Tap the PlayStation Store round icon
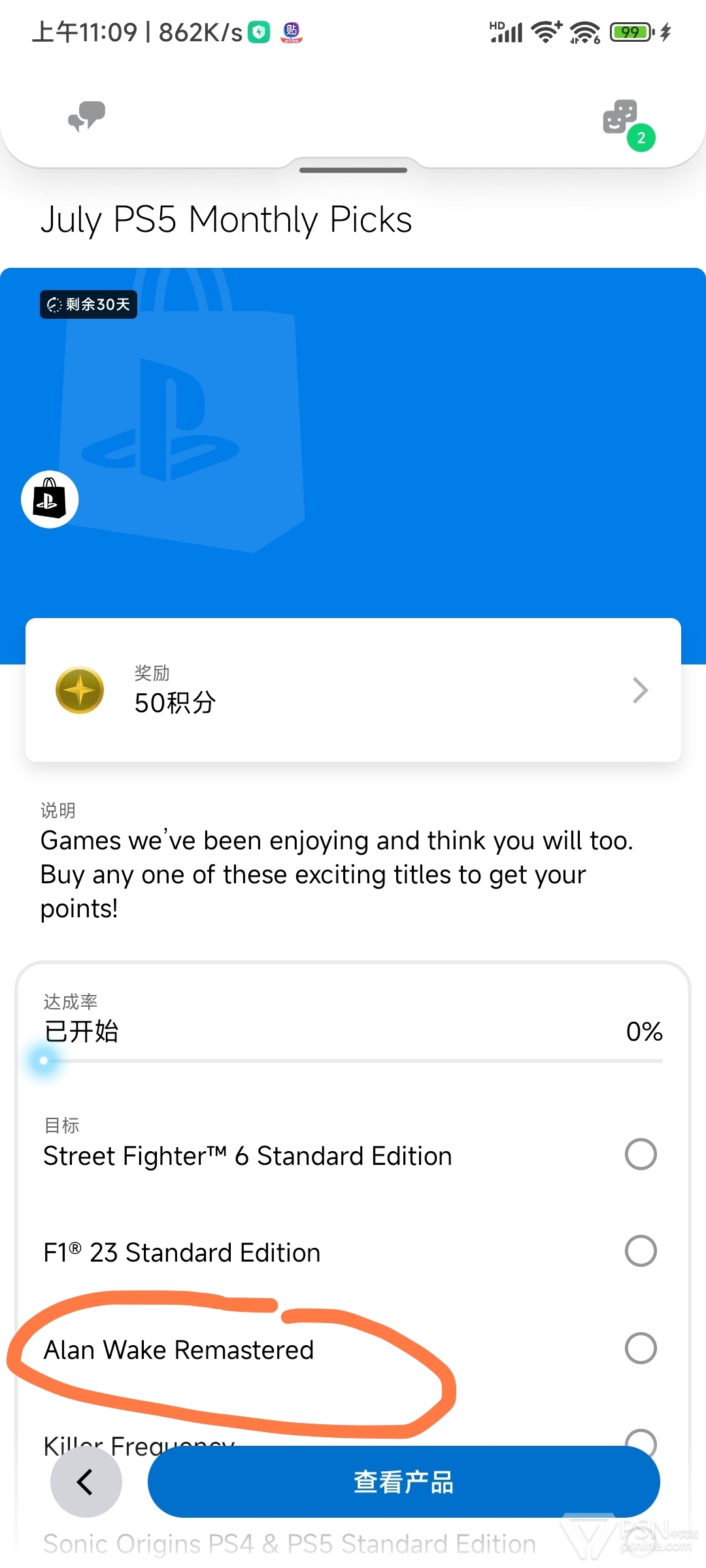Image resolution: width=706 pixels, height=1568 pixels. coord(50,499)
